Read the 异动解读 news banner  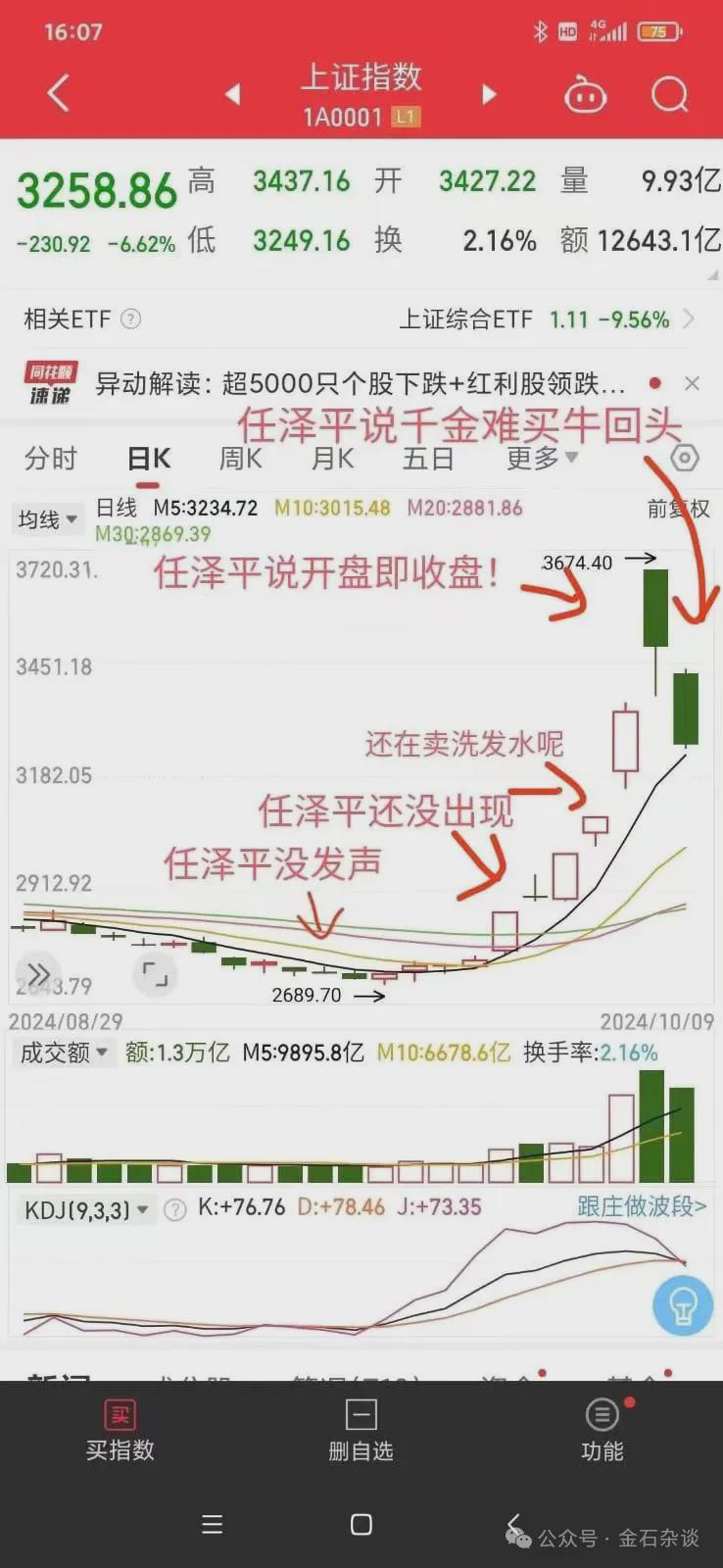tap(359, 383)
